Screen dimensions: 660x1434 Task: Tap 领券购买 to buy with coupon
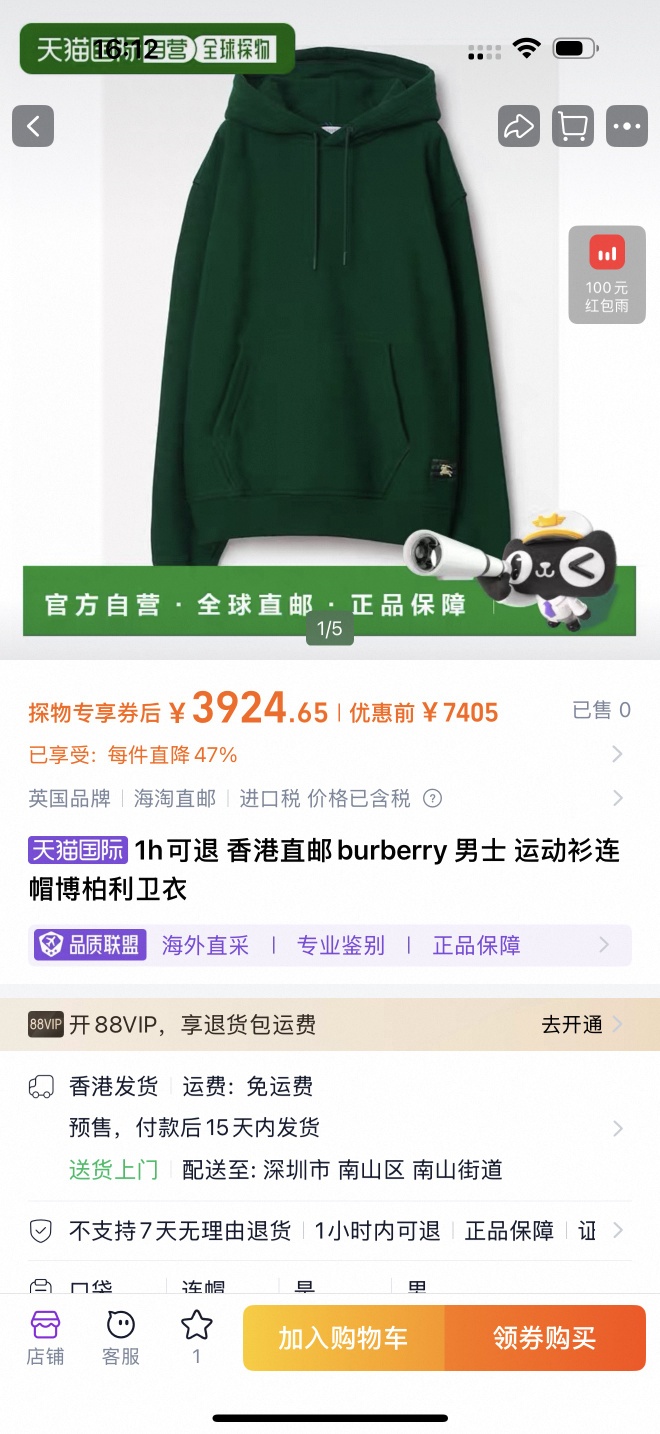[545, 1338]
